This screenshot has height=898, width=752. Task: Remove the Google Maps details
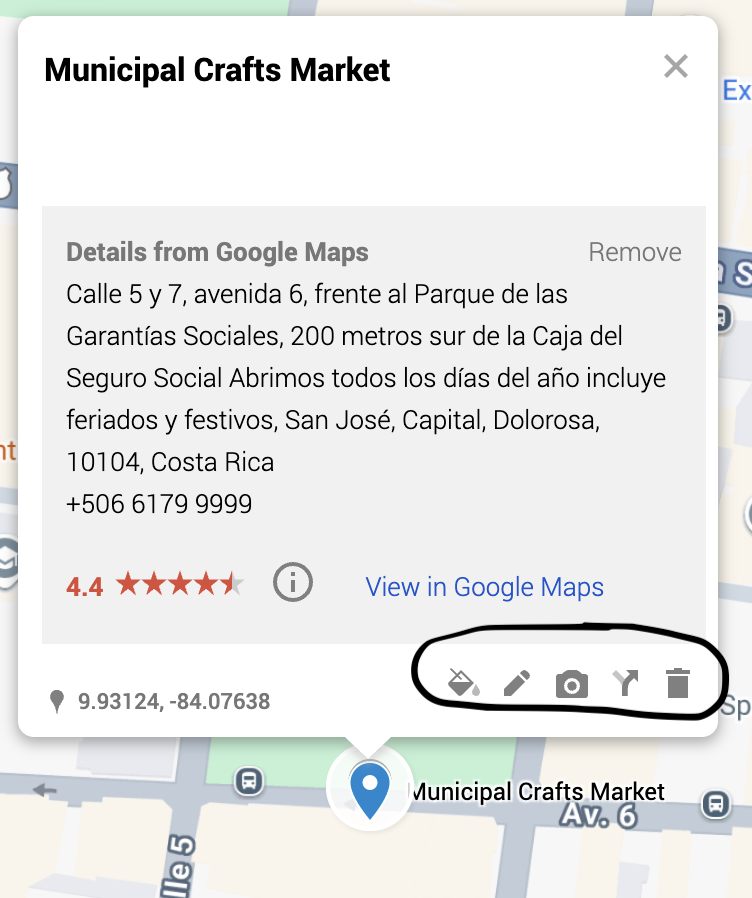click(635, 252)
